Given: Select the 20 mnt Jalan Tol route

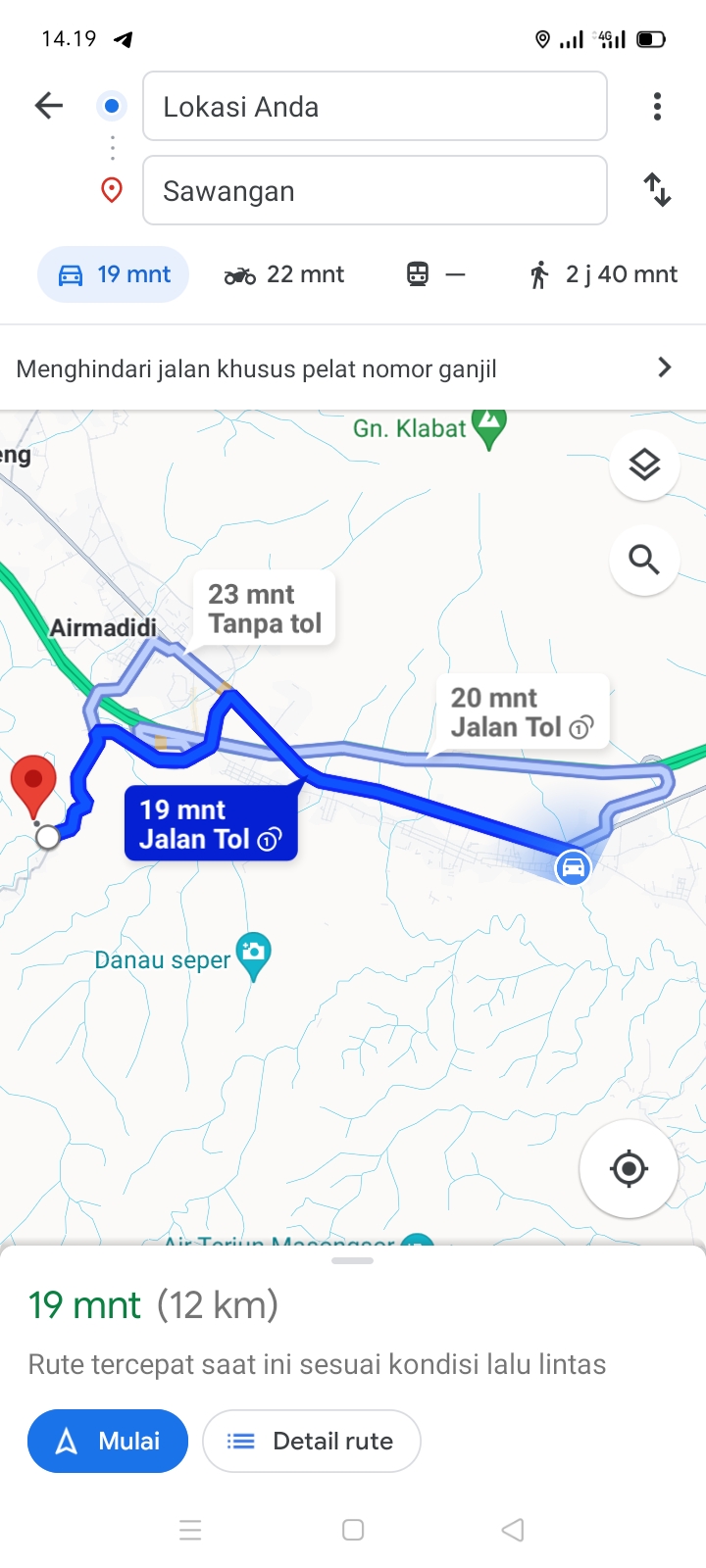Looking at the screenshot, I should point(522,712).
